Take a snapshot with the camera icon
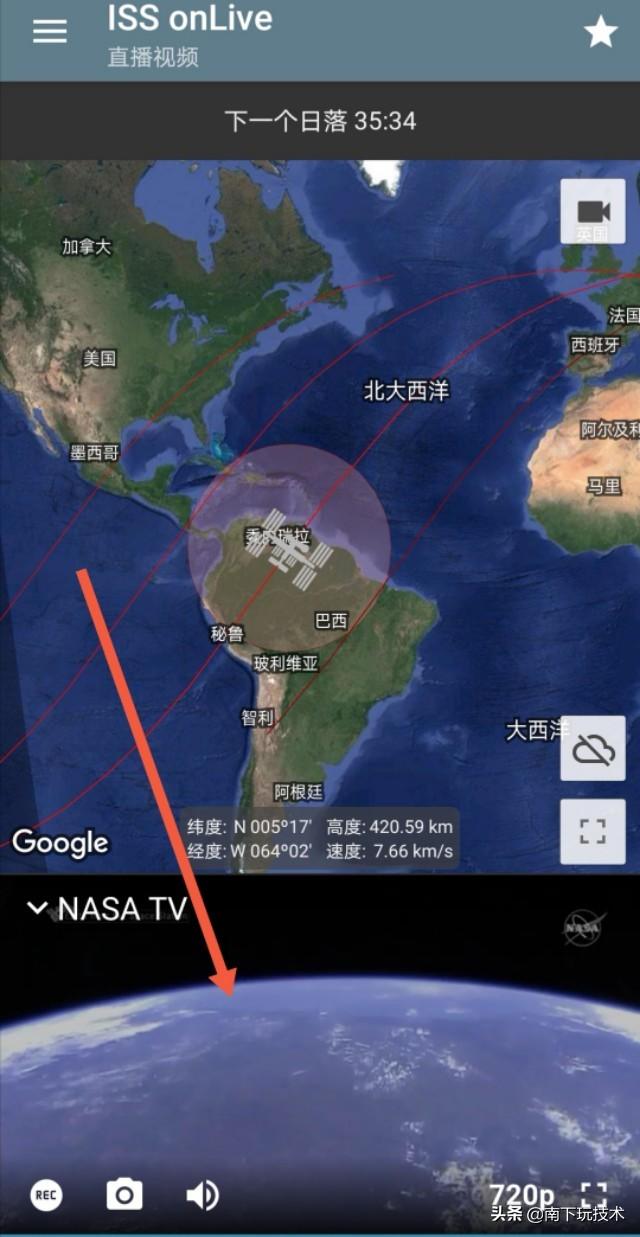 (x=125, y=1194)
